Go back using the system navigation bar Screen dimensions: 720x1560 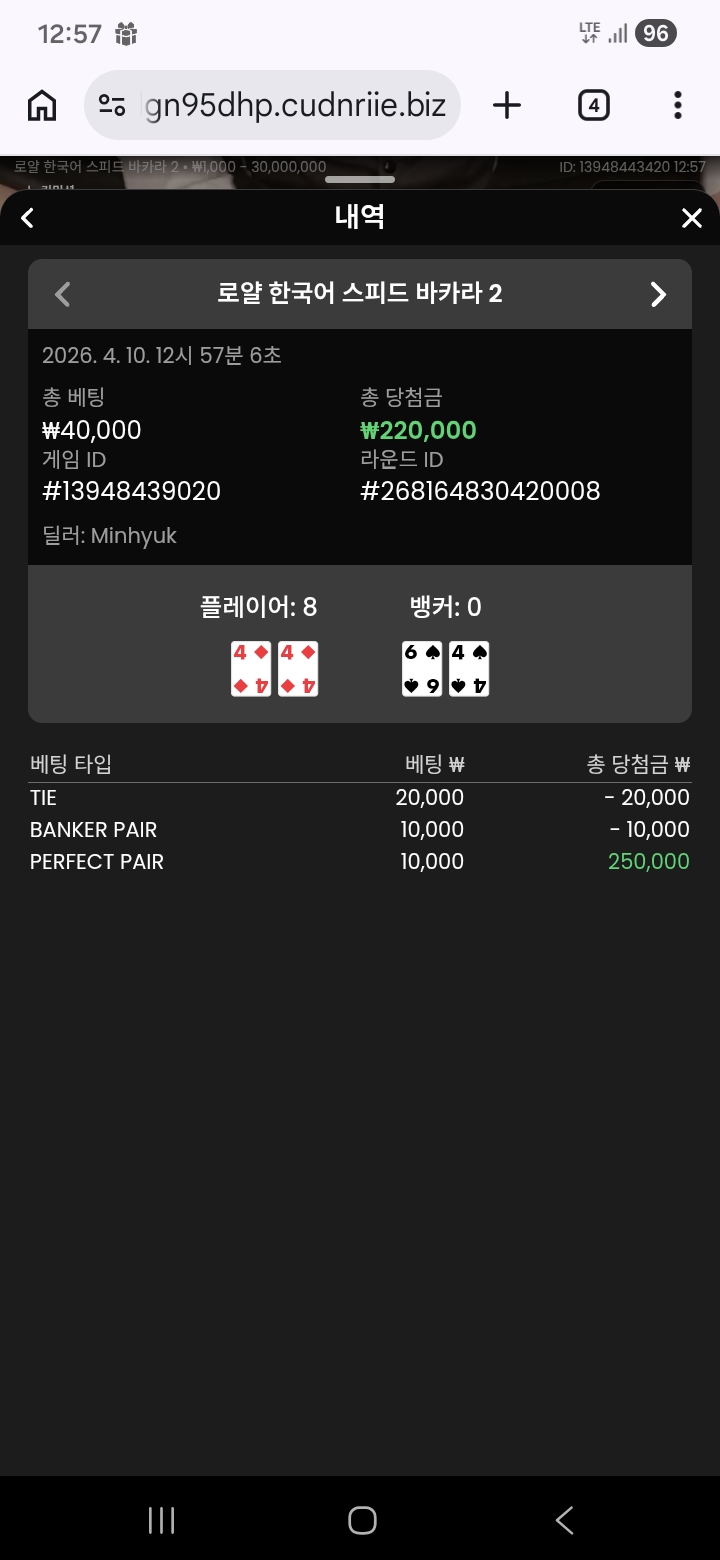(x=564, y=1520)
